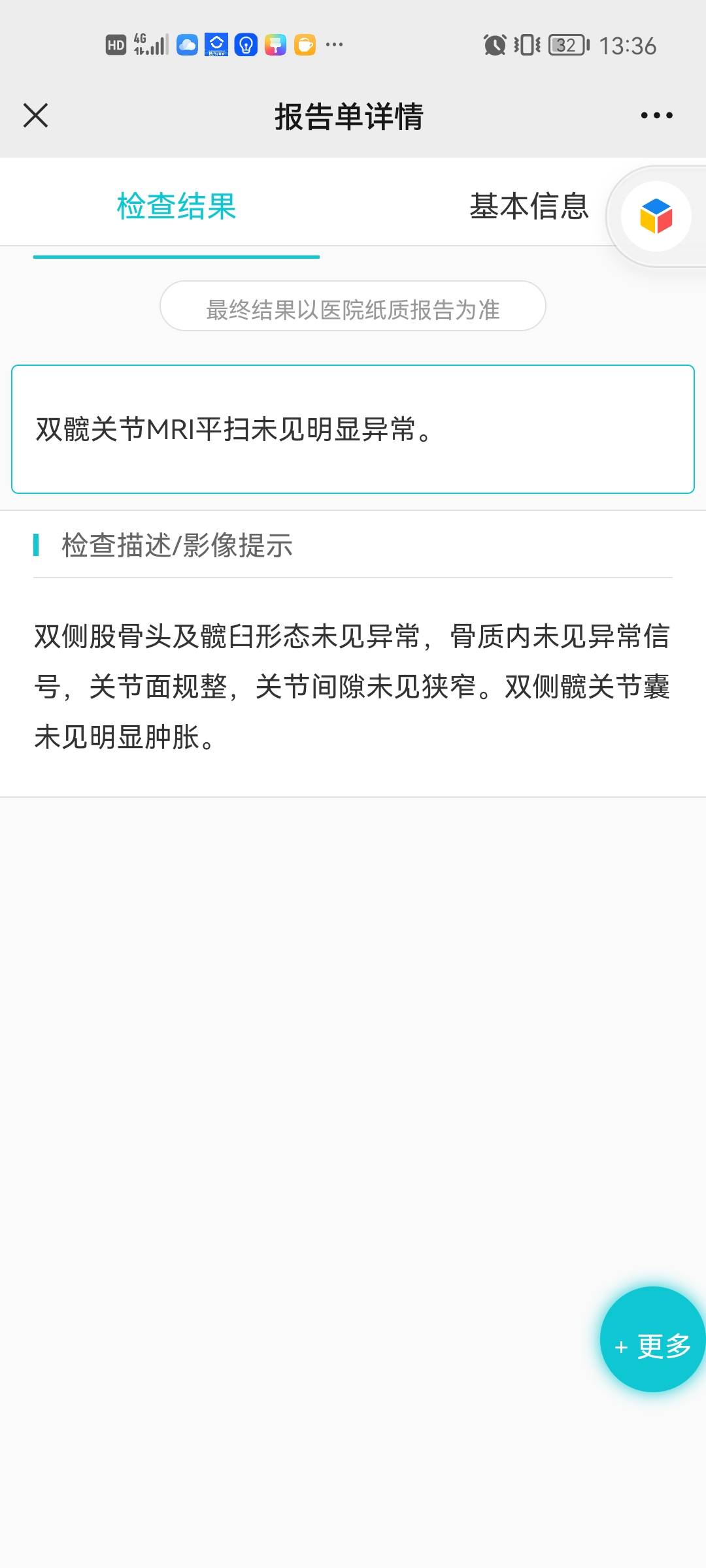Tap the 最终结果以医院纸质报告为准 pill
Screen dimensions: 706x1568
(x=353, y=307)
